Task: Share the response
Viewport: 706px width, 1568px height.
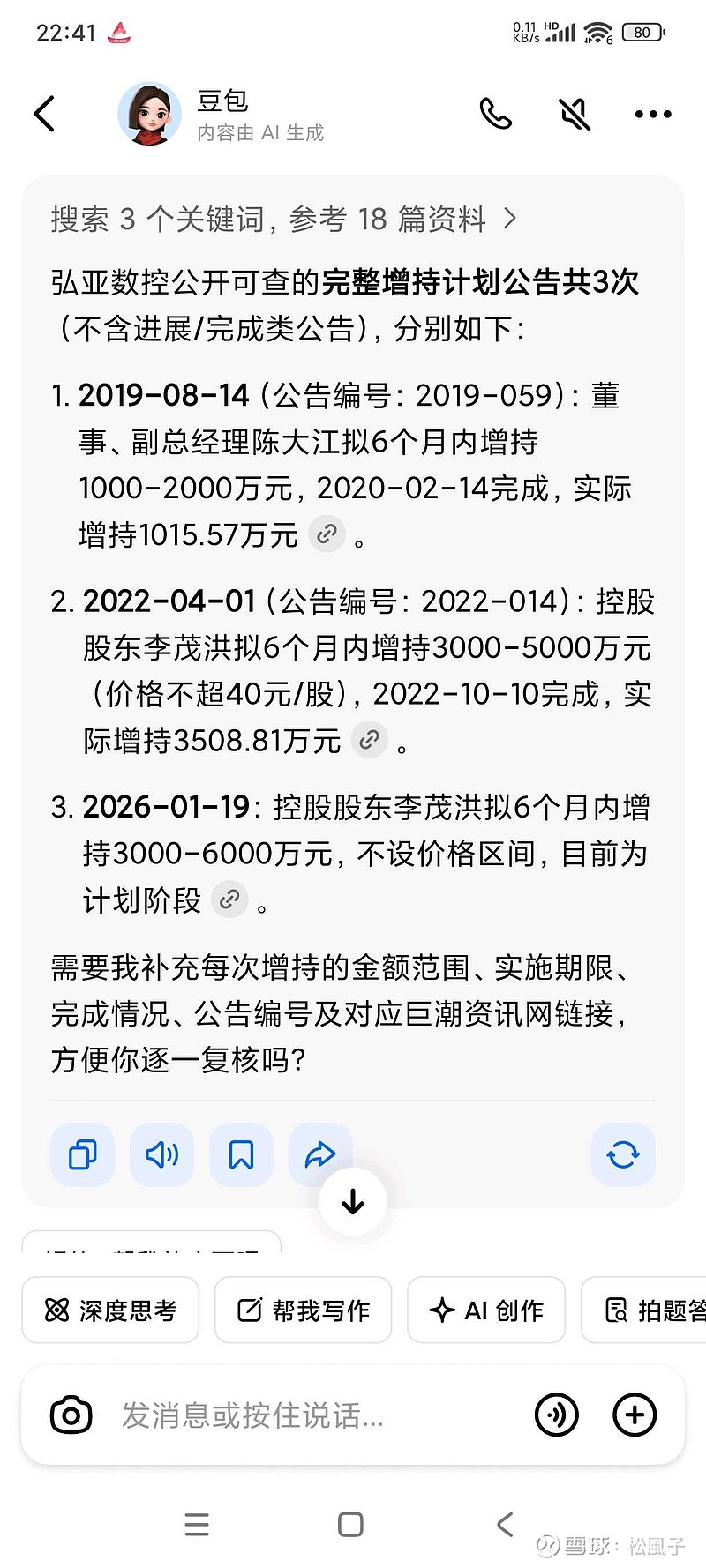Action: 320,1154
